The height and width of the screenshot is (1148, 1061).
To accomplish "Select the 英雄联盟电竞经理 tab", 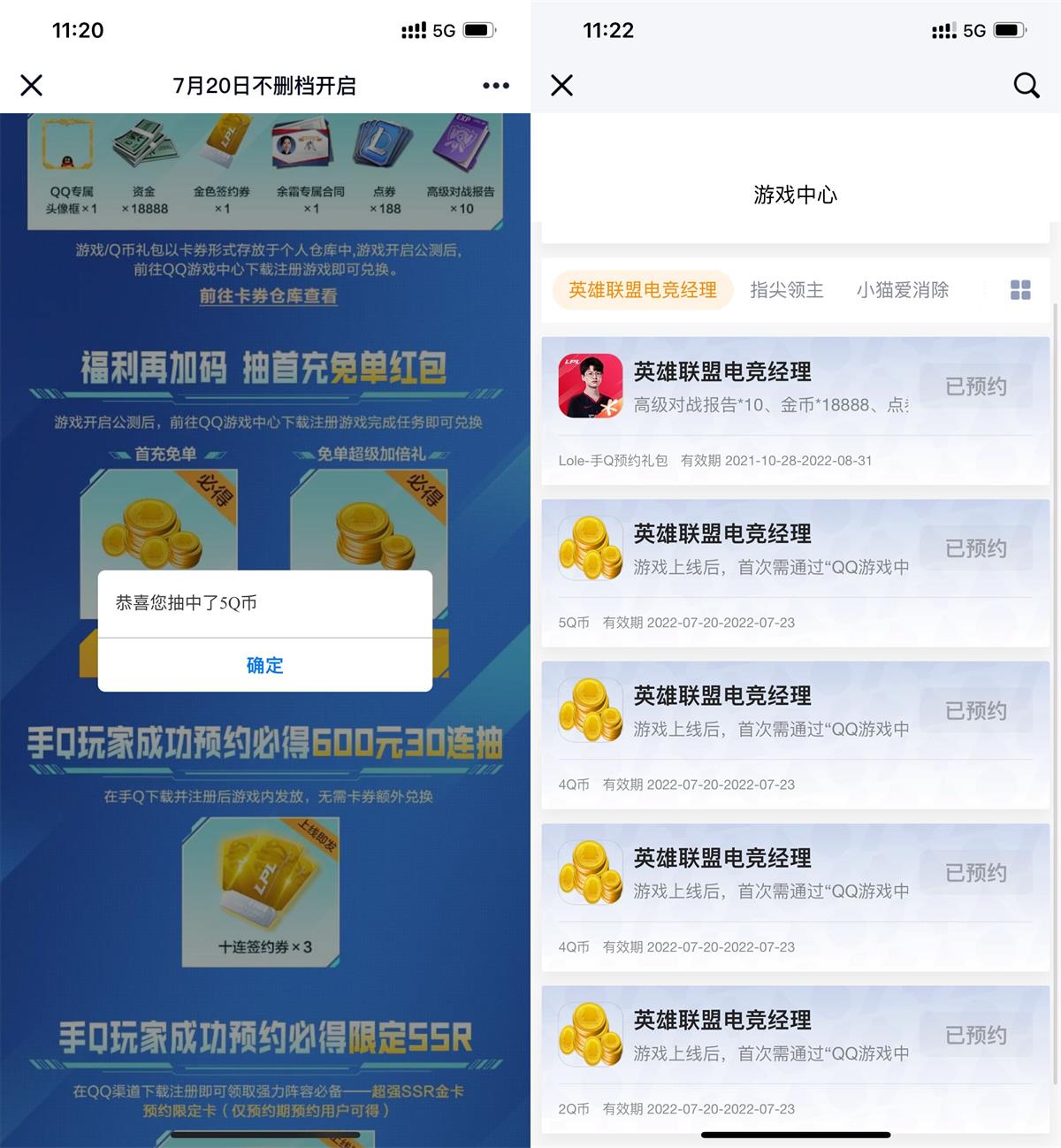I will (643, 290).
